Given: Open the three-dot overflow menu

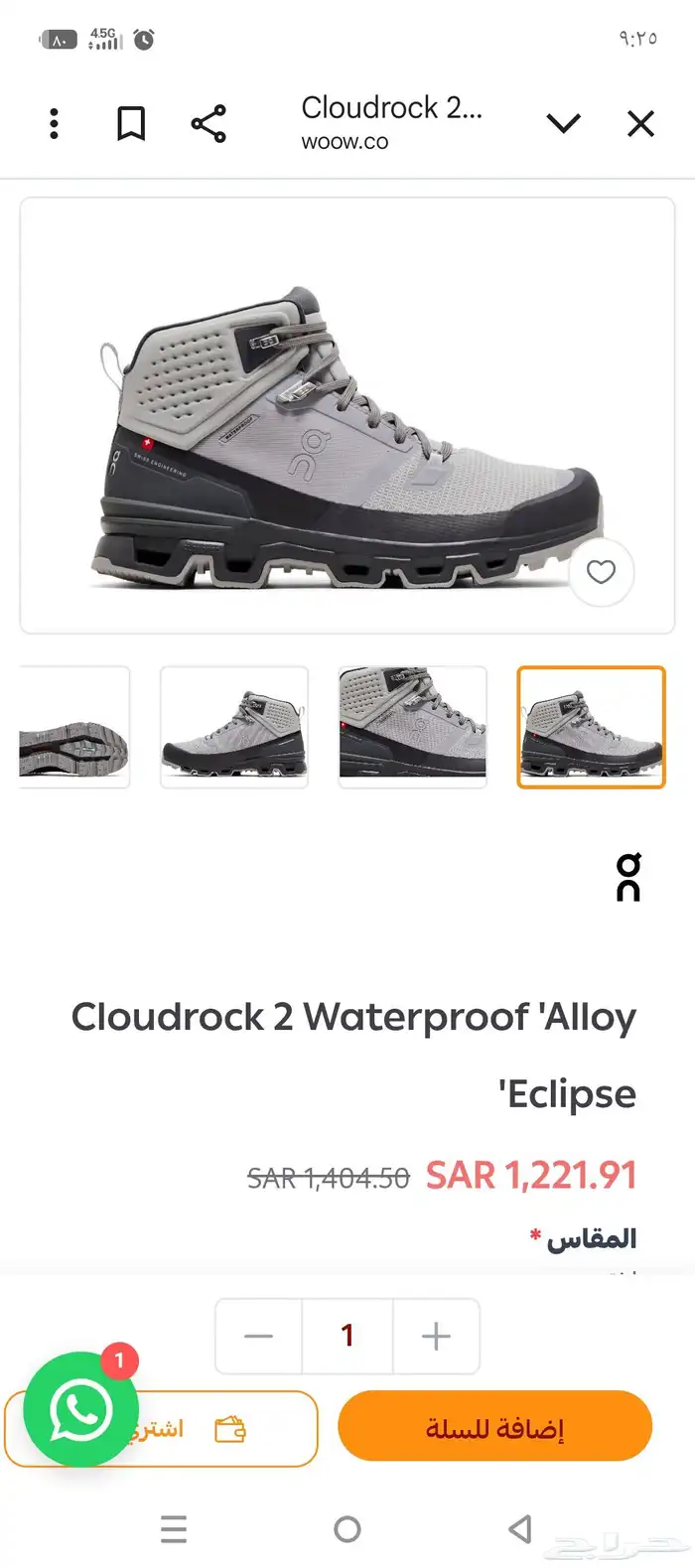Looking at the screenshot, I should pos(54,123).
